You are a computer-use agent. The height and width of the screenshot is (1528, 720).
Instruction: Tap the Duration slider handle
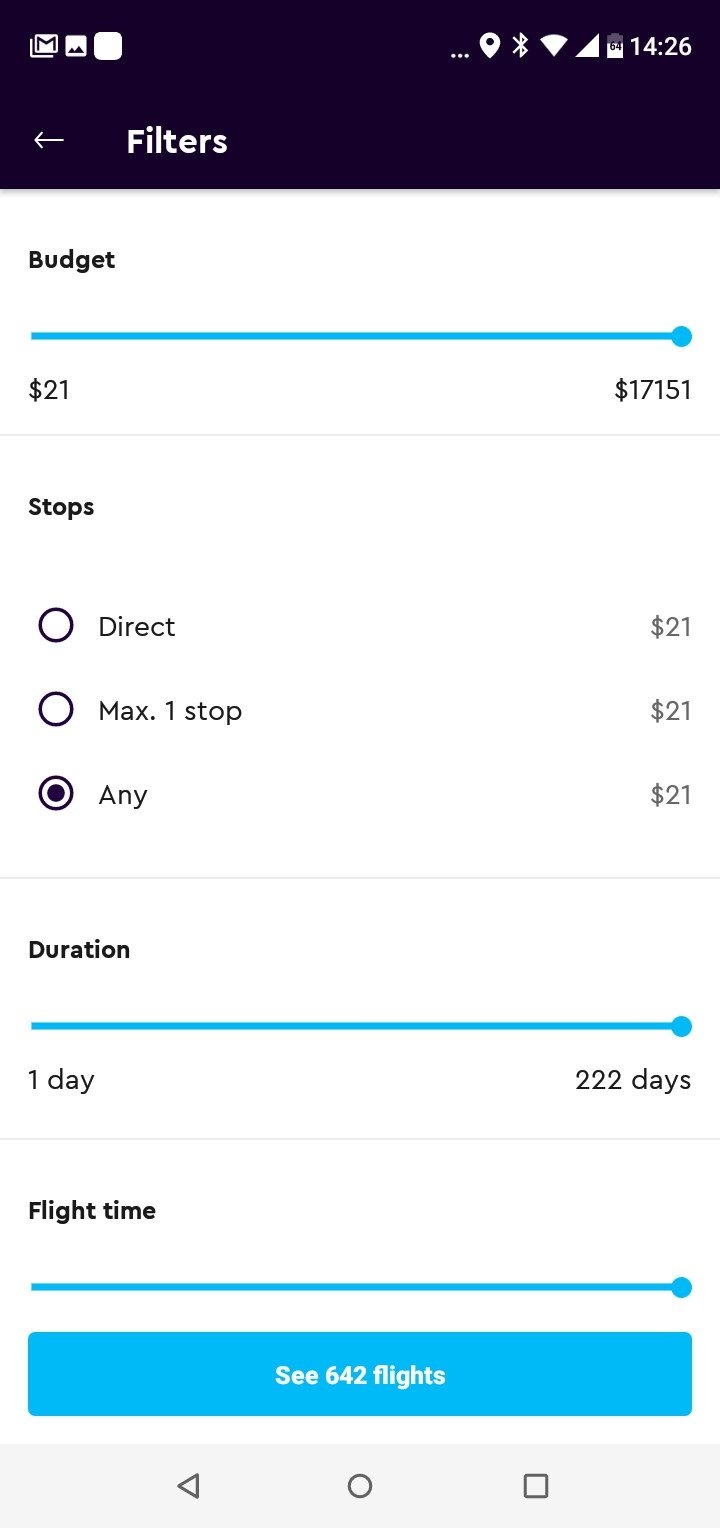[x=681, y=1026]
